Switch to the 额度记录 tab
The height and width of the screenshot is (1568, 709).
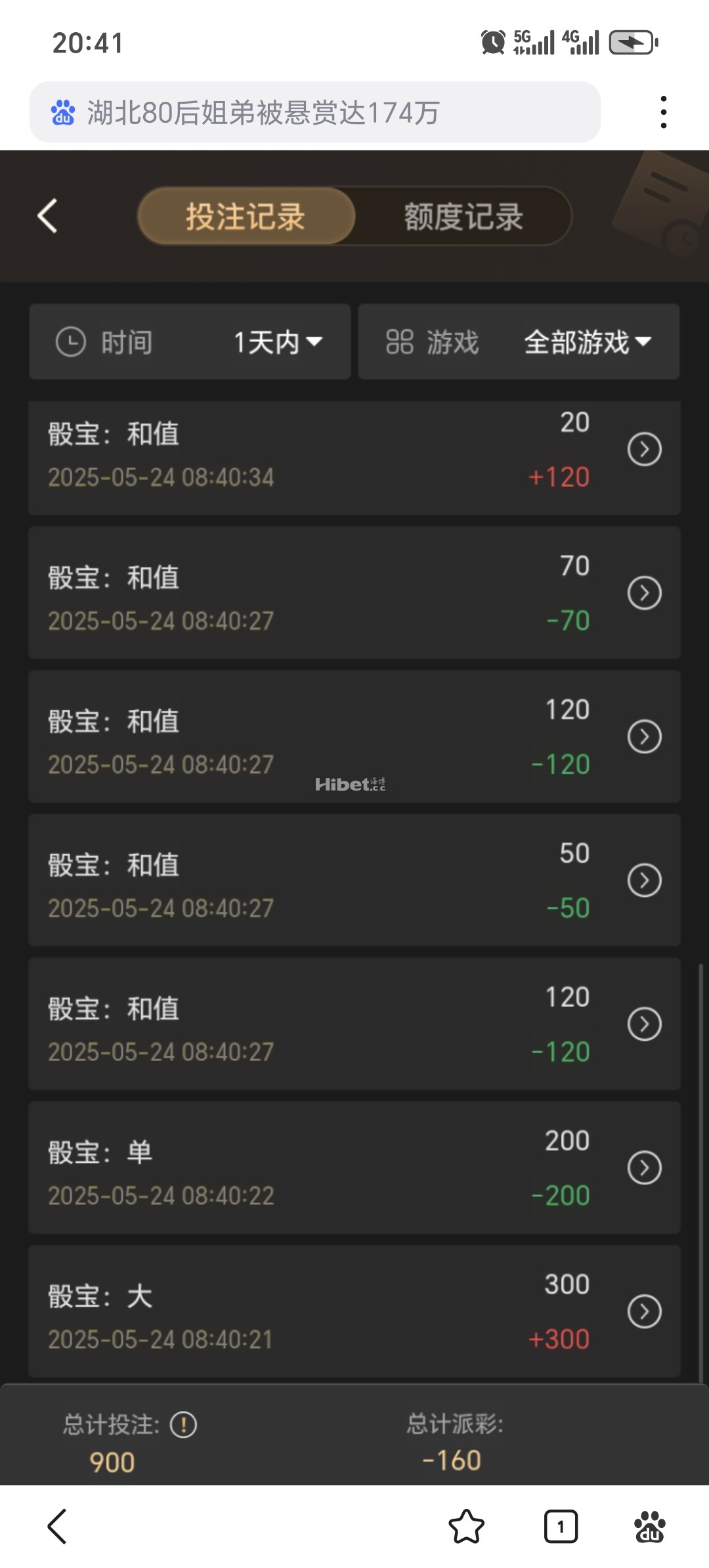coord(463,217)
